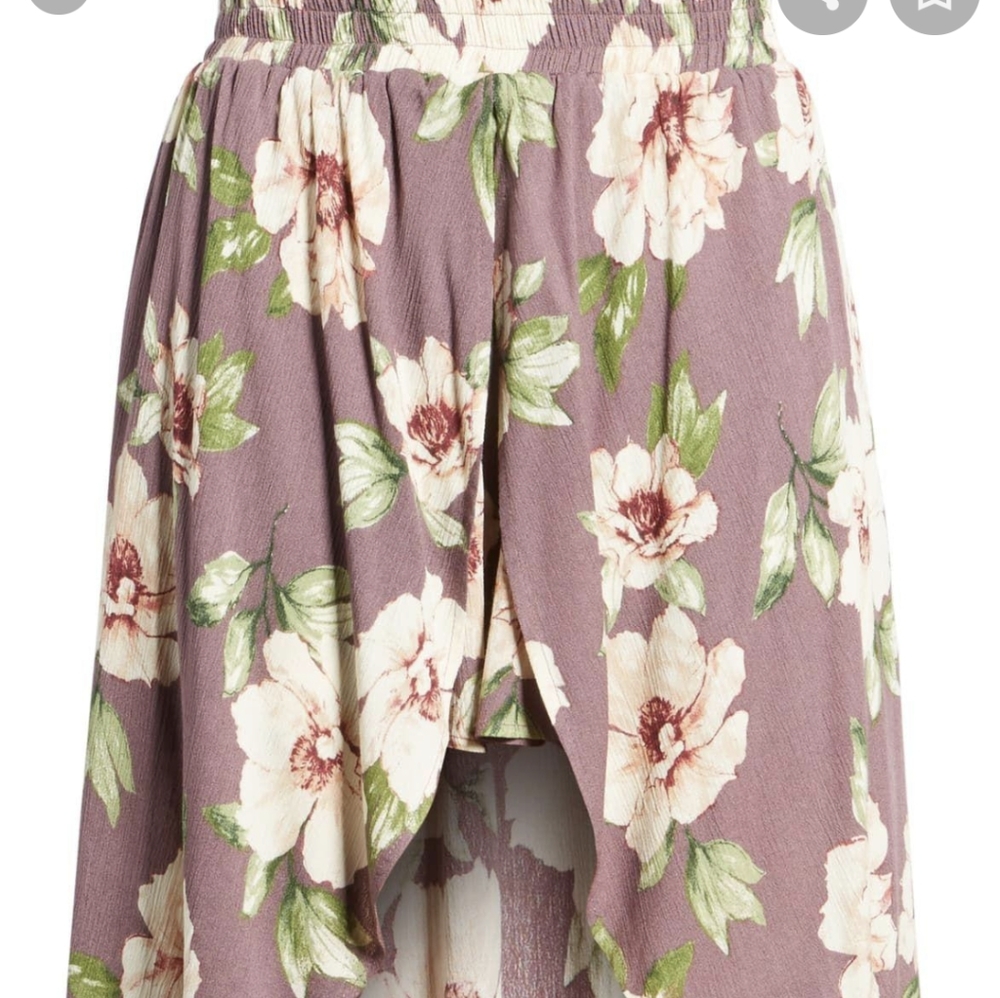Tap the round button at top left

(x=59, y=3)
